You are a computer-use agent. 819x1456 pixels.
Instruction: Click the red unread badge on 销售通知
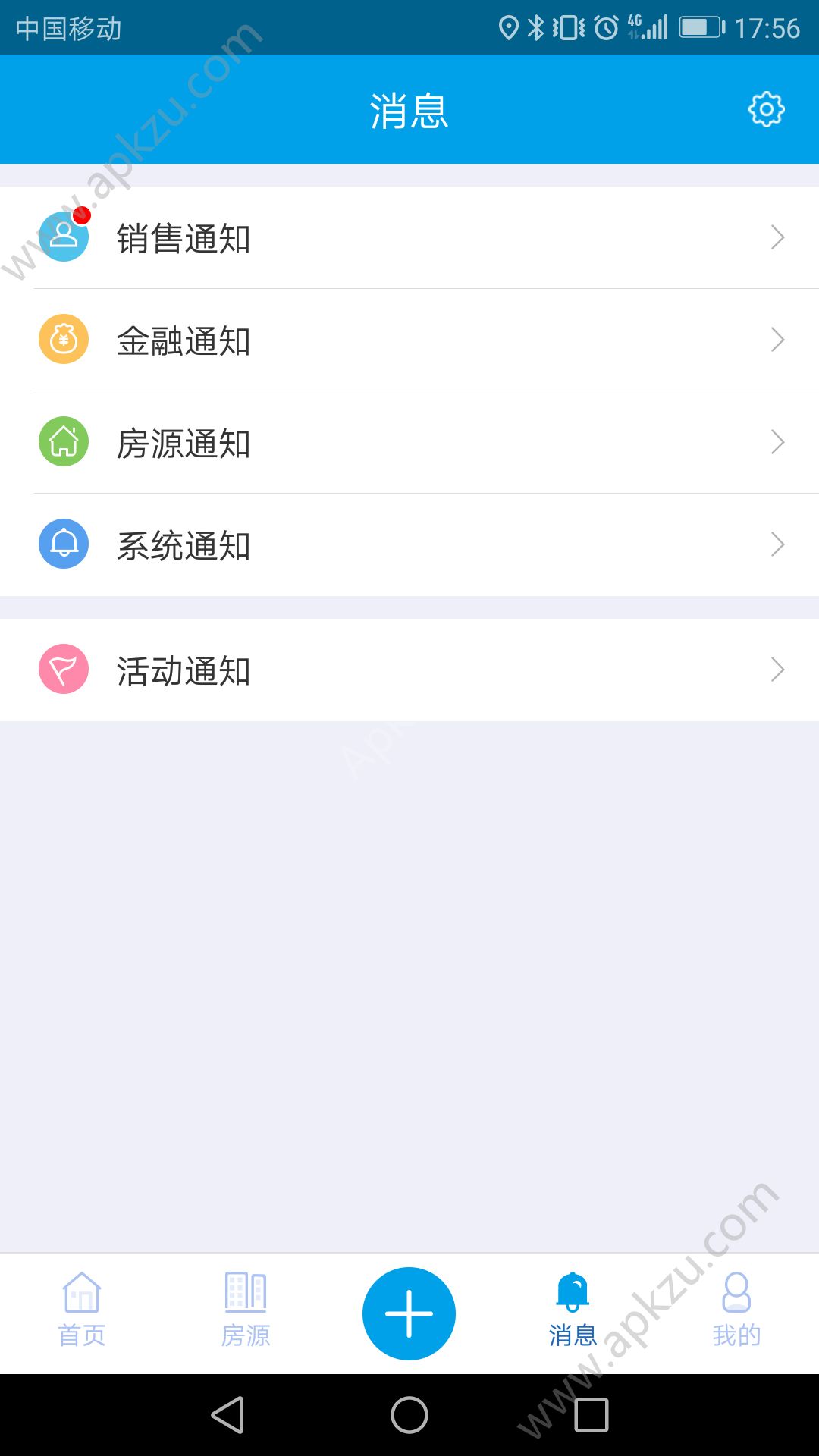tap(82, 217)
